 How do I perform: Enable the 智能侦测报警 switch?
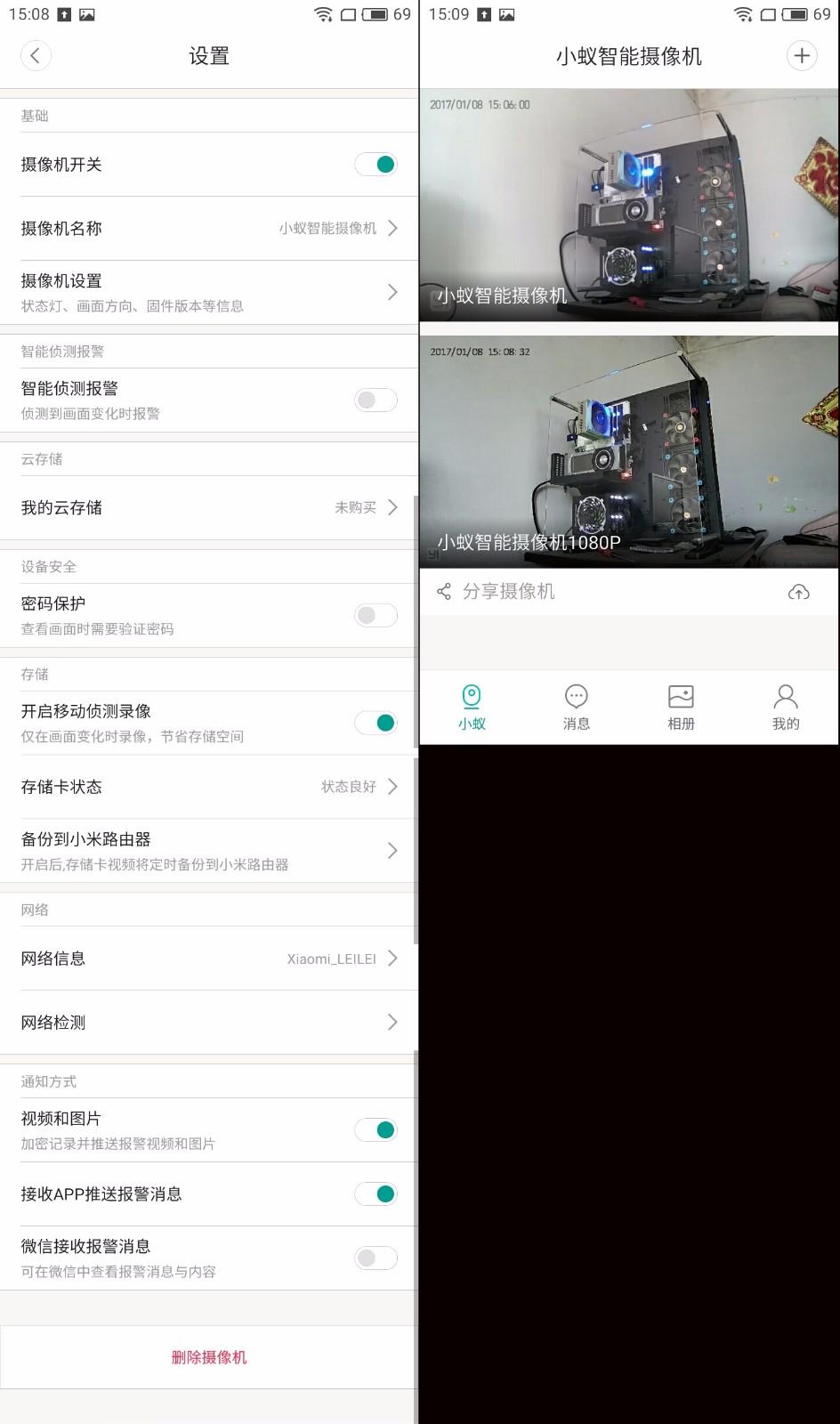(x=376, y=400)
